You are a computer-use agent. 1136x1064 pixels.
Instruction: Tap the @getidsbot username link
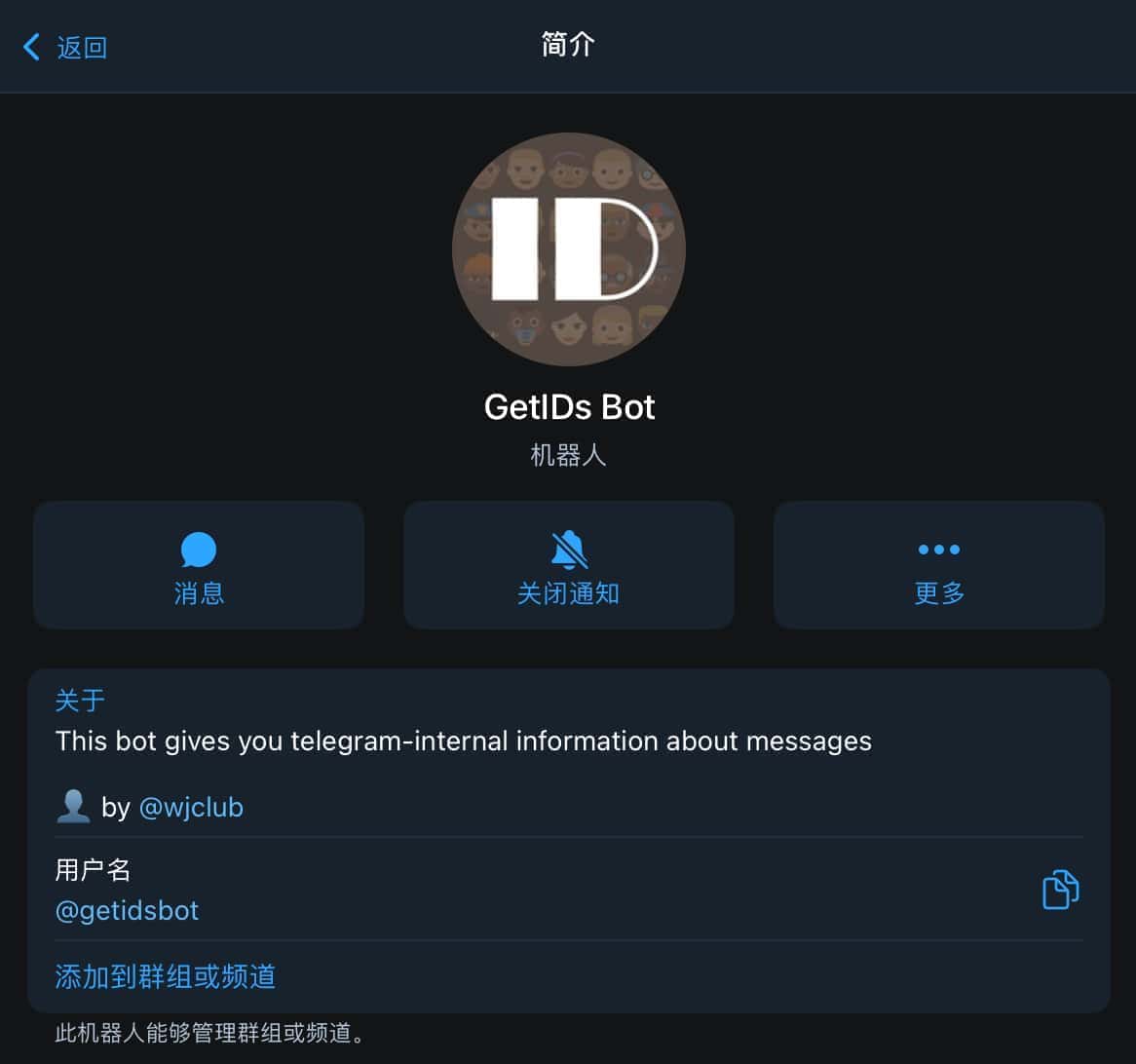[127, 911]
